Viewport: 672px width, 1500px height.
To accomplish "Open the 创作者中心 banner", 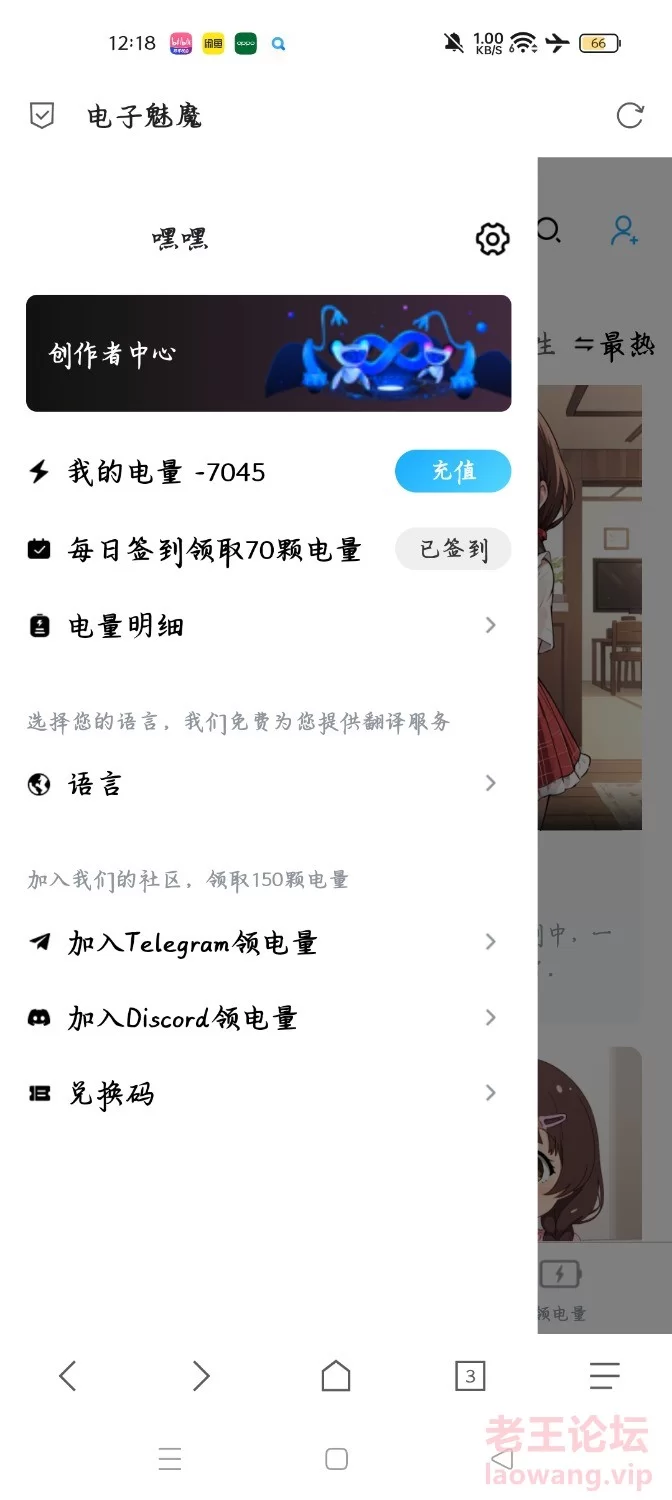I will click(268, 353).
